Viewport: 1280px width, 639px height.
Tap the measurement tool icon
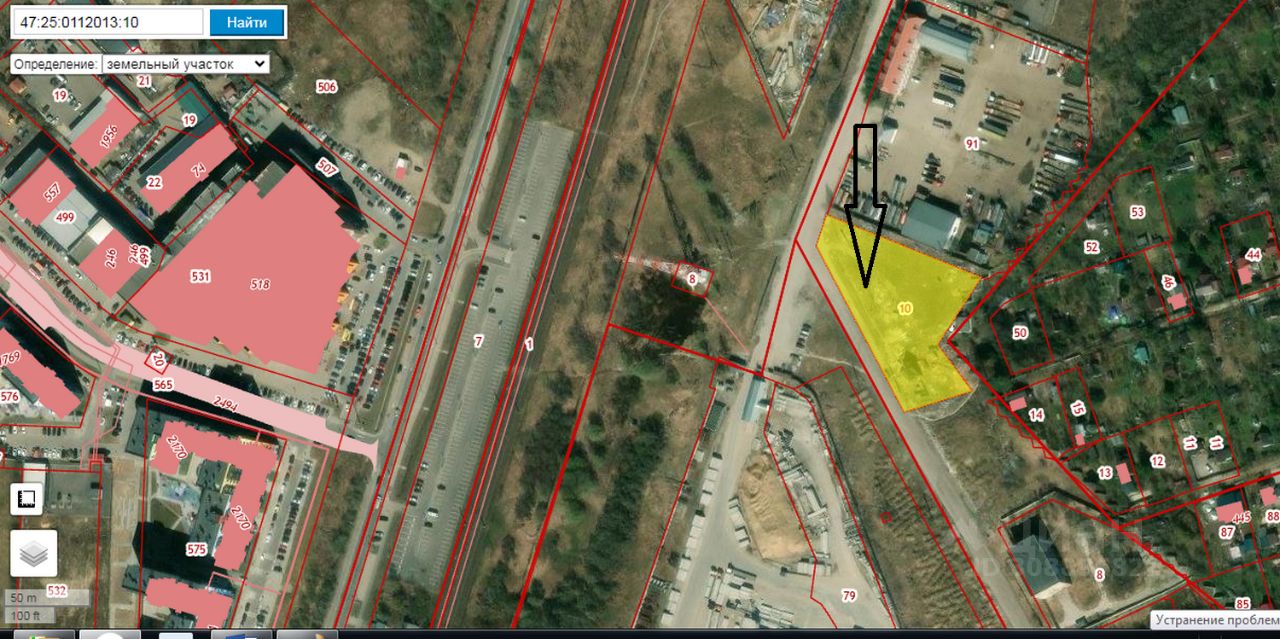pyautogui.click(x=28, y=498)
